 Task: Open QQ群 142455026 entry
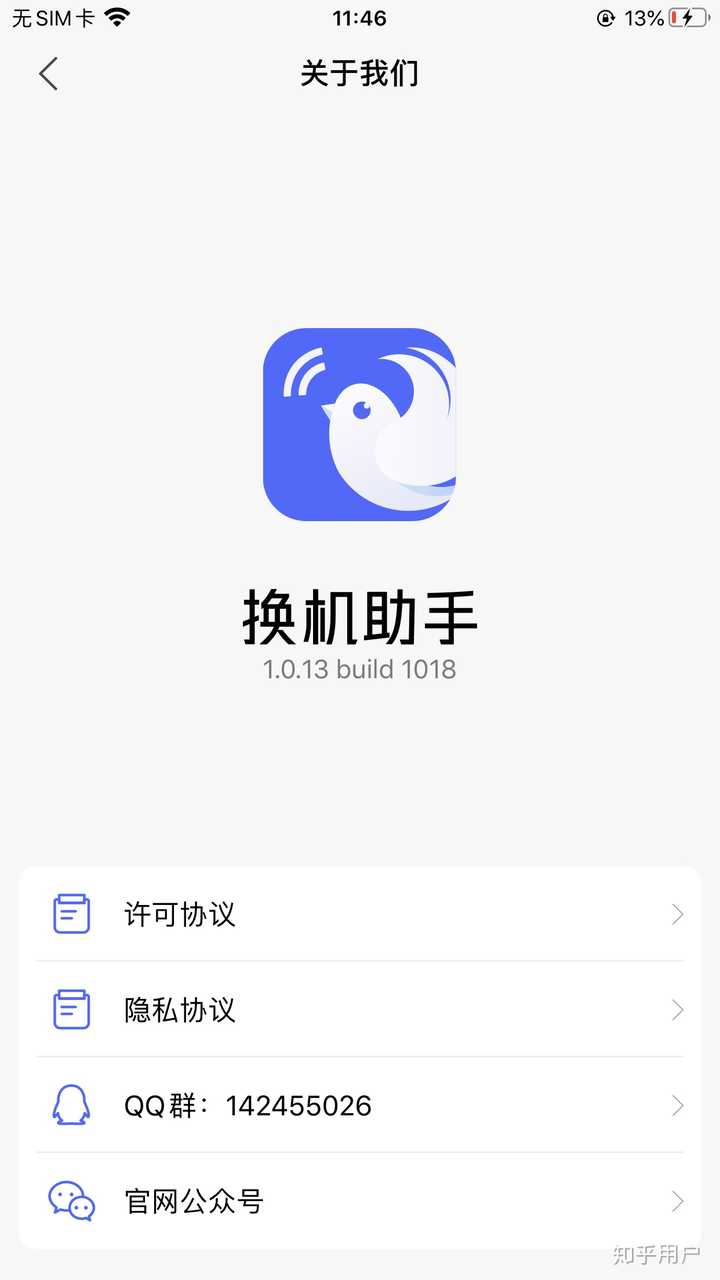[x=360, y=1105]
